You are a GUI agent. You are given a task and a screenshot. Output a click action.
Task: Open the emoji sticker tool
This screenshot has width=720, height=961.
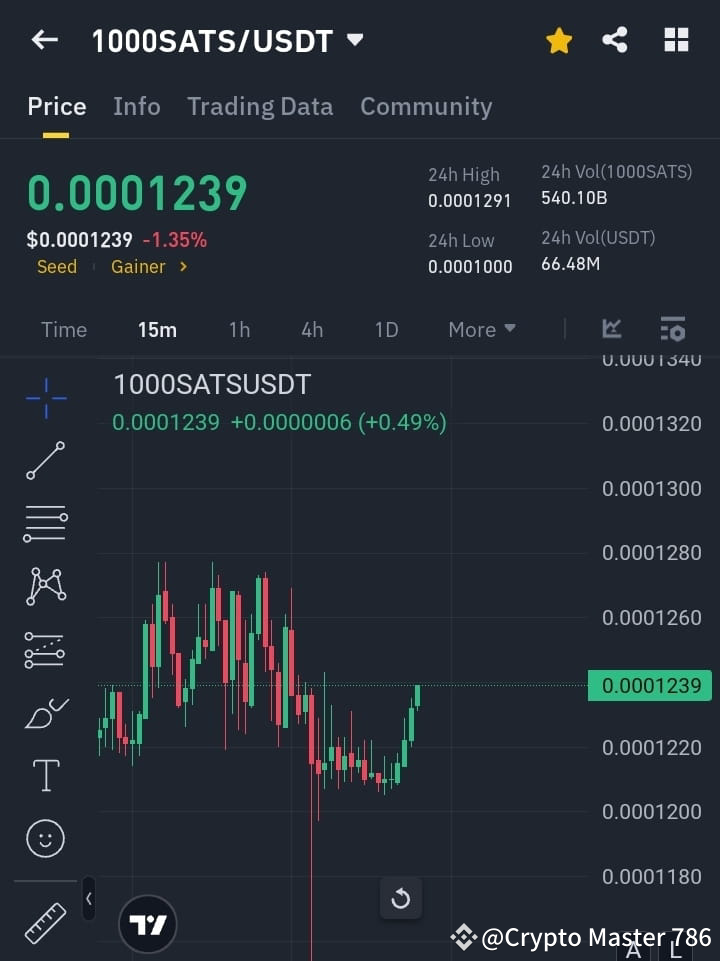click(x=44, y=838)
